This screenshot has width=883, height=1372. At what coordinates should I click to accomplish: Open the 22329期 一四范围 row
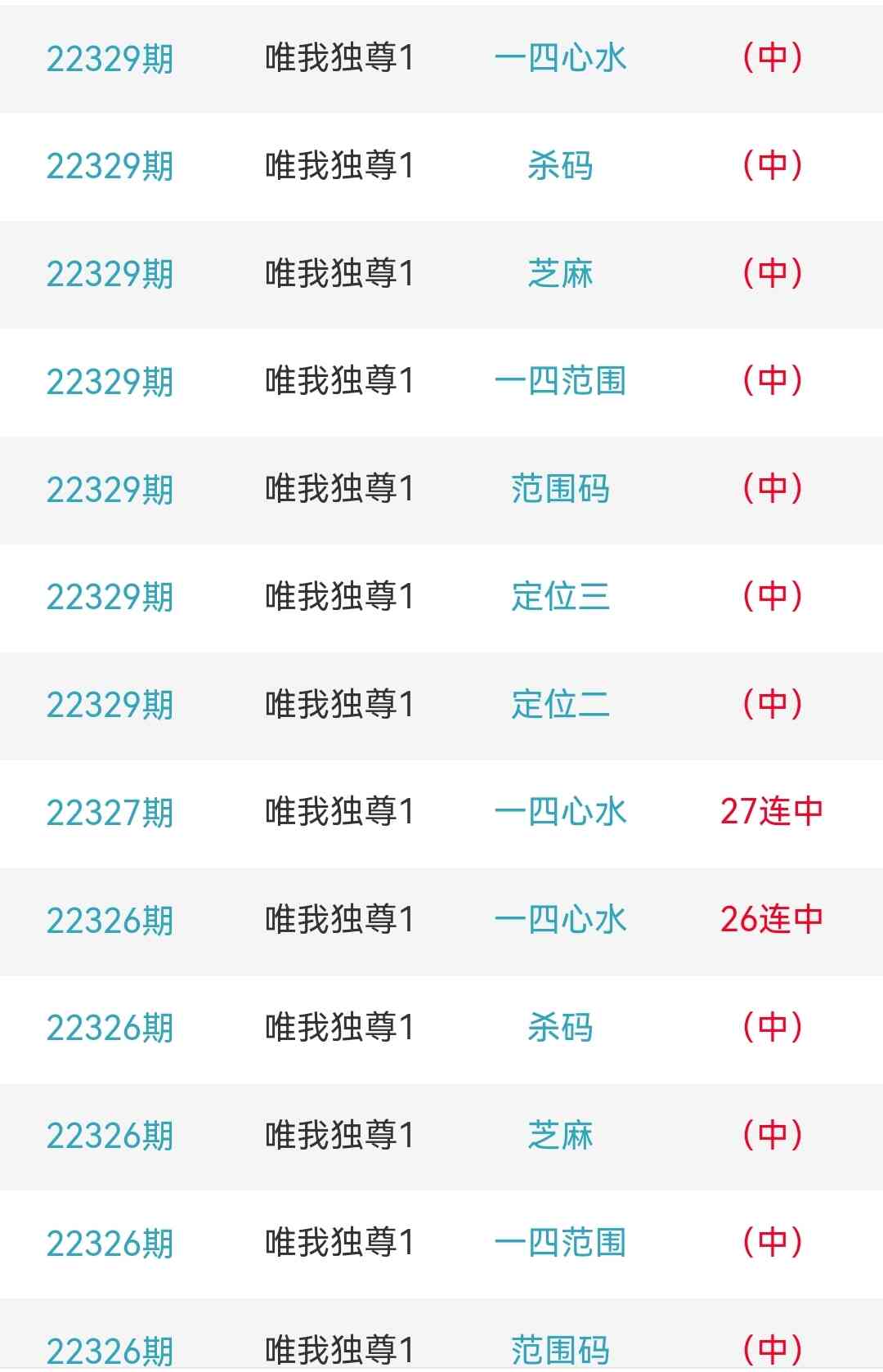tap(559, 382)
